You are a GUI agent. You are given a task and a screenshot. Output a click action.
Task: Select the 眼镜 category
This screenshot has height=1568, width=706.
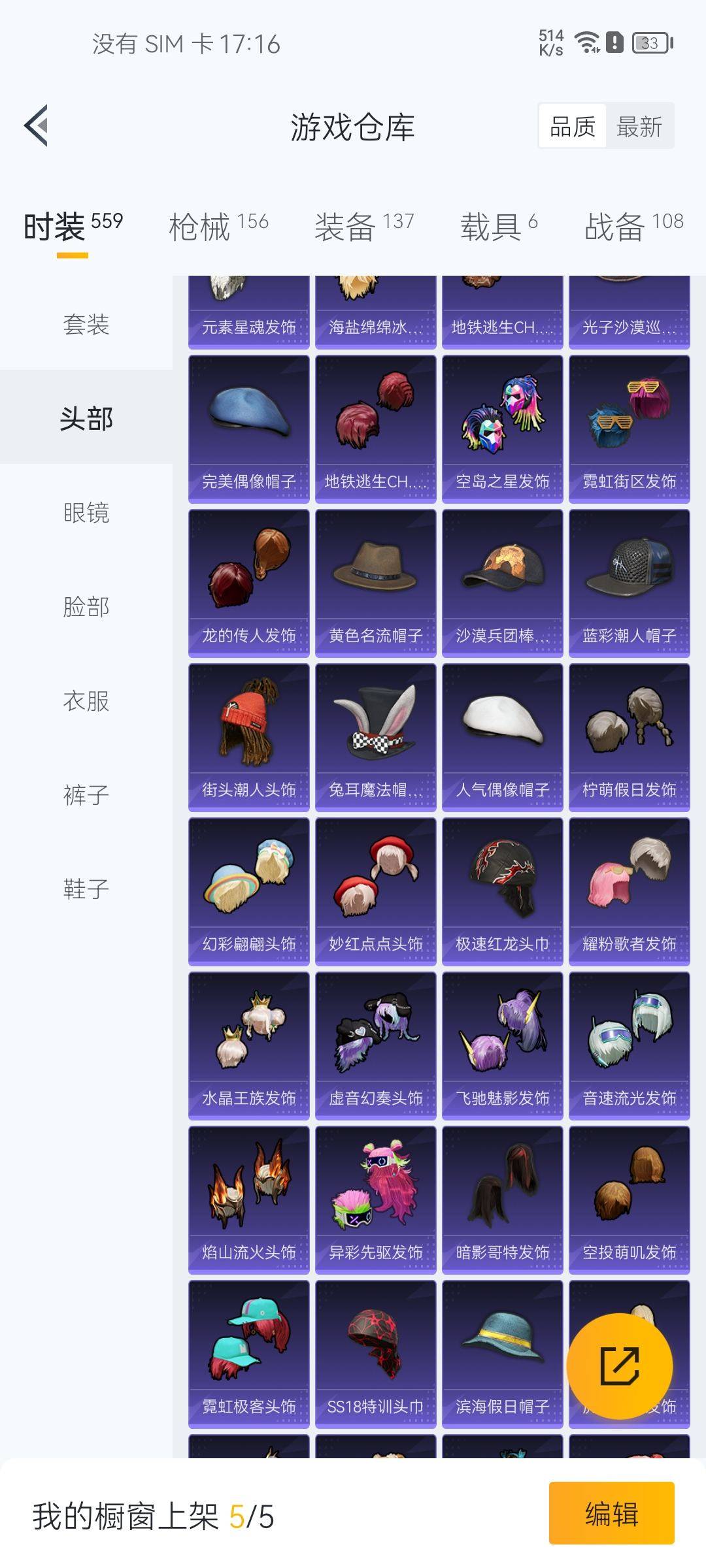click(86, 512)
